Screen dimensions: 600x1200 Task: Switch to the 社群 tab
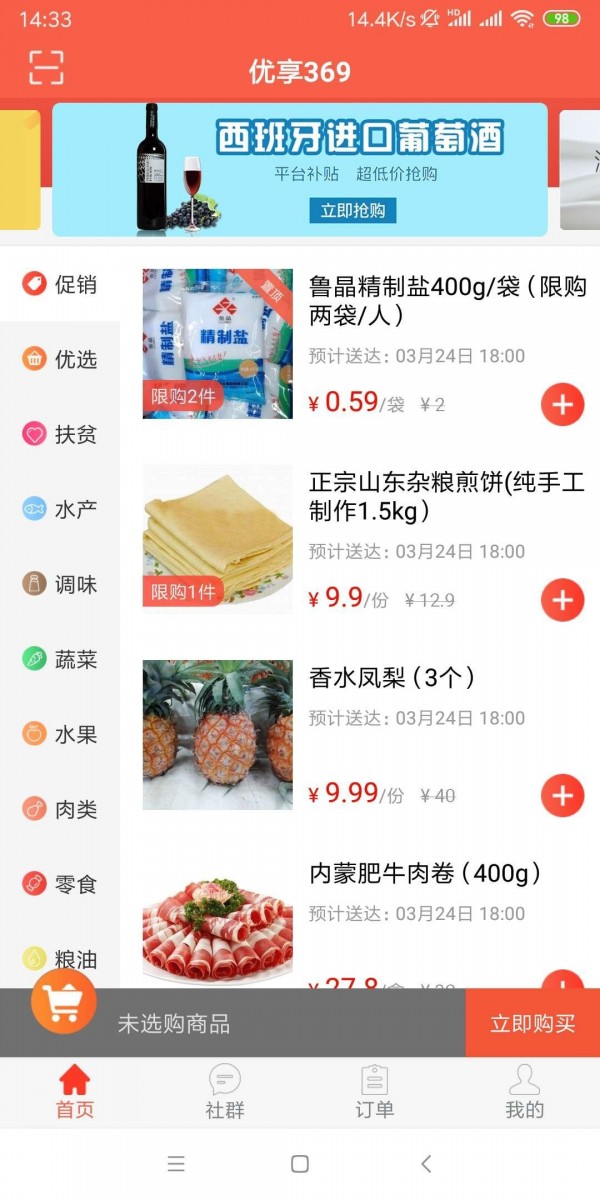tap(225, 1092)
